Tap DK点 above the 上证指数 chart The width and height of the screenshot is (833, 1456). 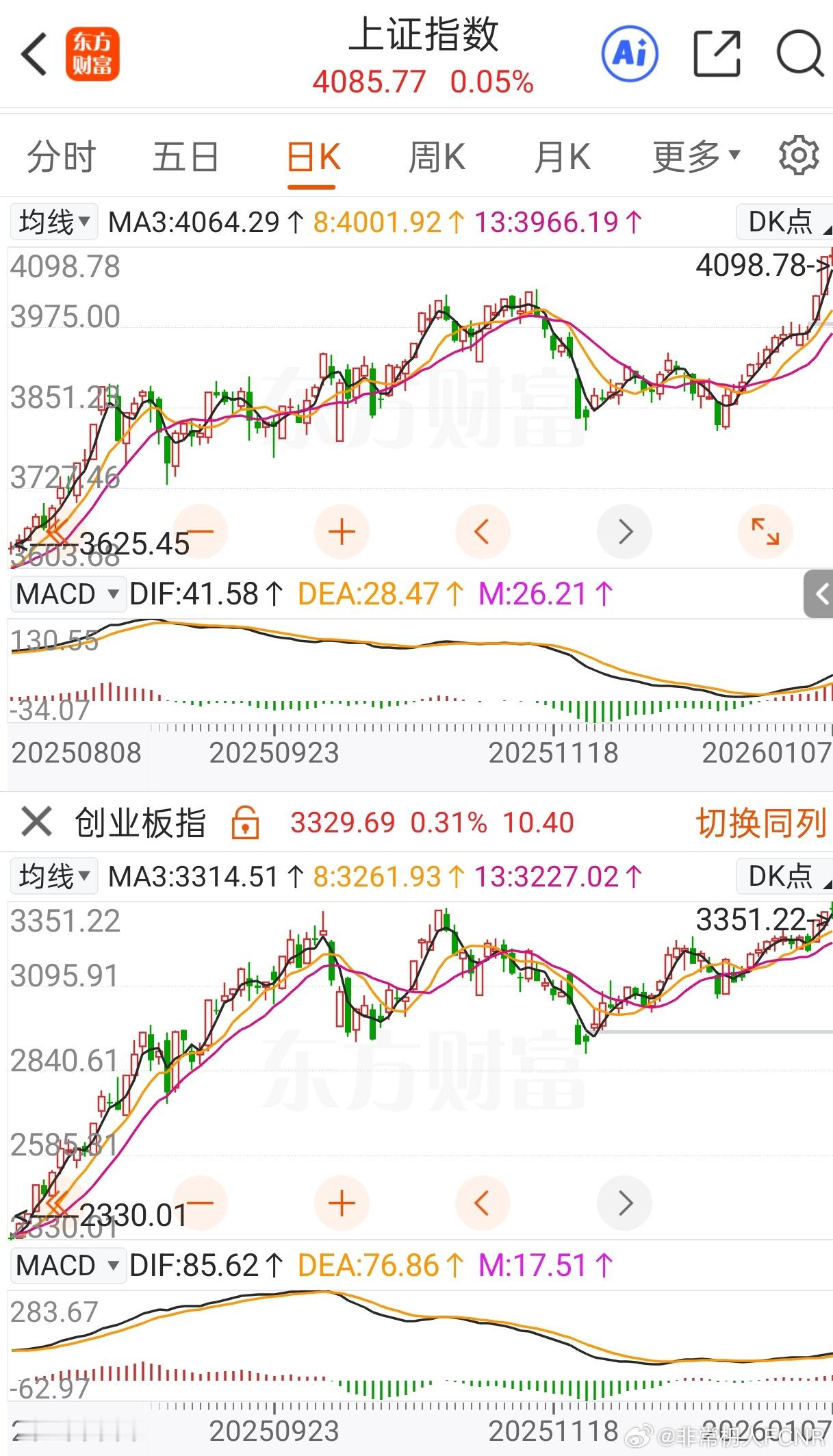coord(784,222)
